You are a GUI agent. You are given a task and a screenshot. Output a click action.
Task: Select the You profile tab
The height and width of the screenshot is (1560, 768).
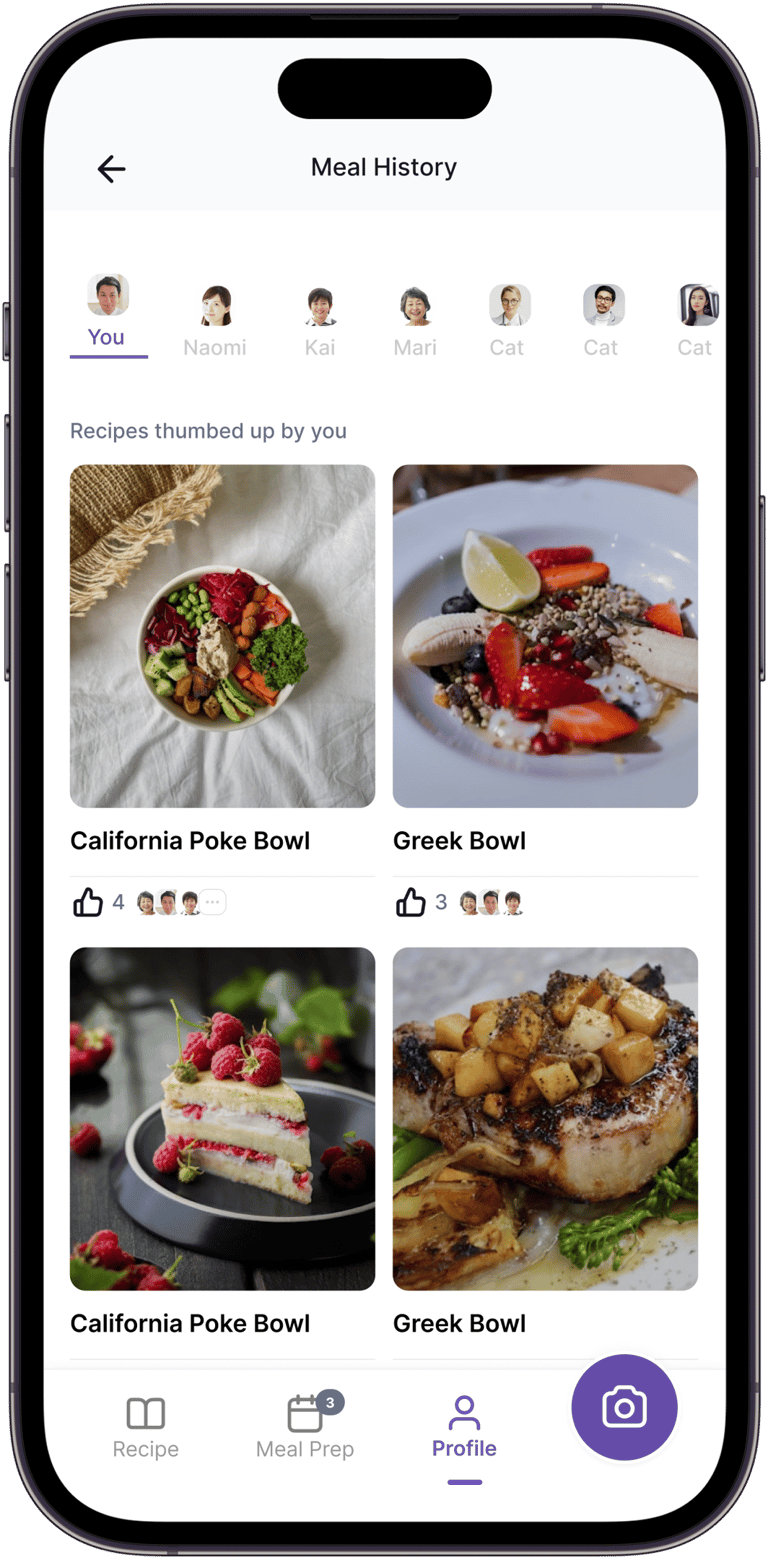point(108,313)
